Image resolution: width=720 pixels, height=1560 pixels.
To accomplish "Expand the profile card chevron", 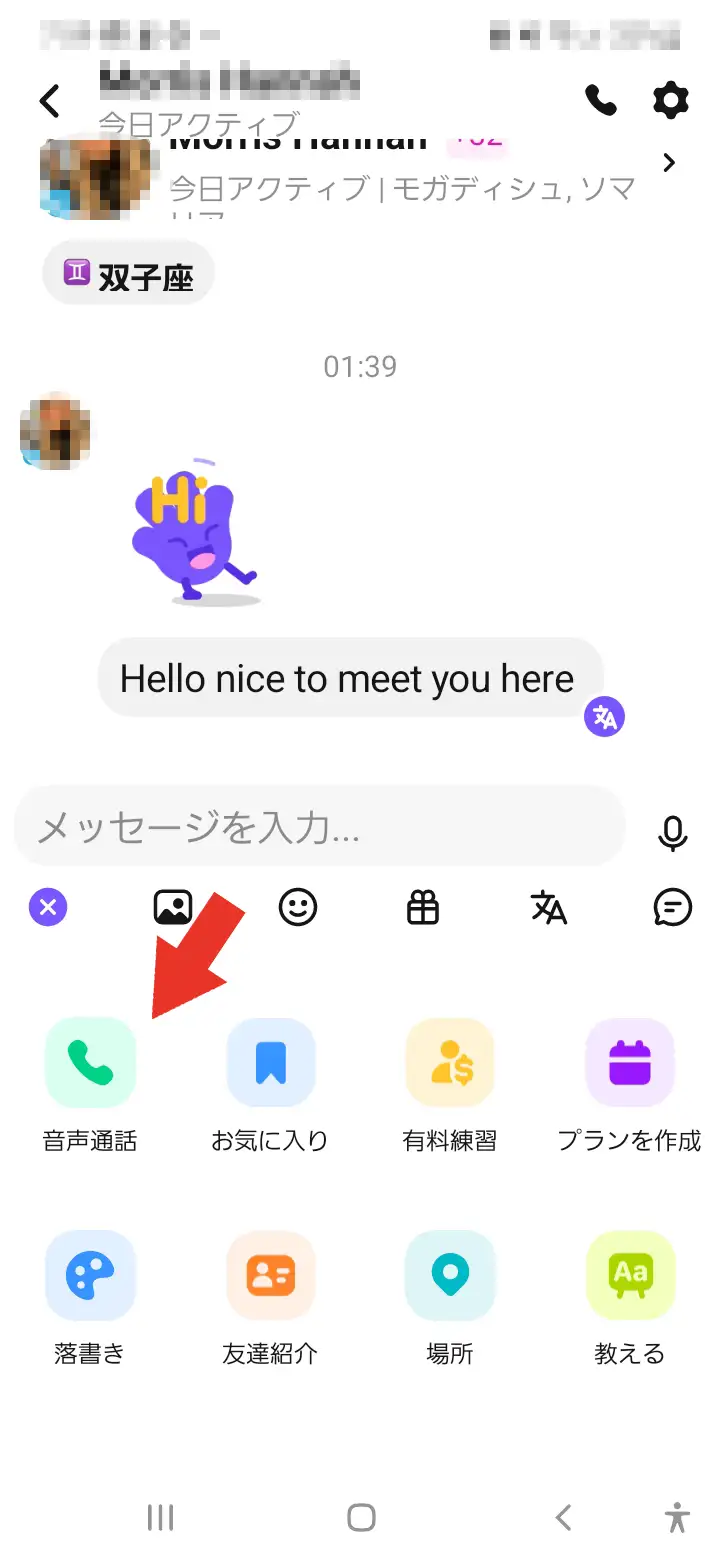I will [x=669, y=163].
